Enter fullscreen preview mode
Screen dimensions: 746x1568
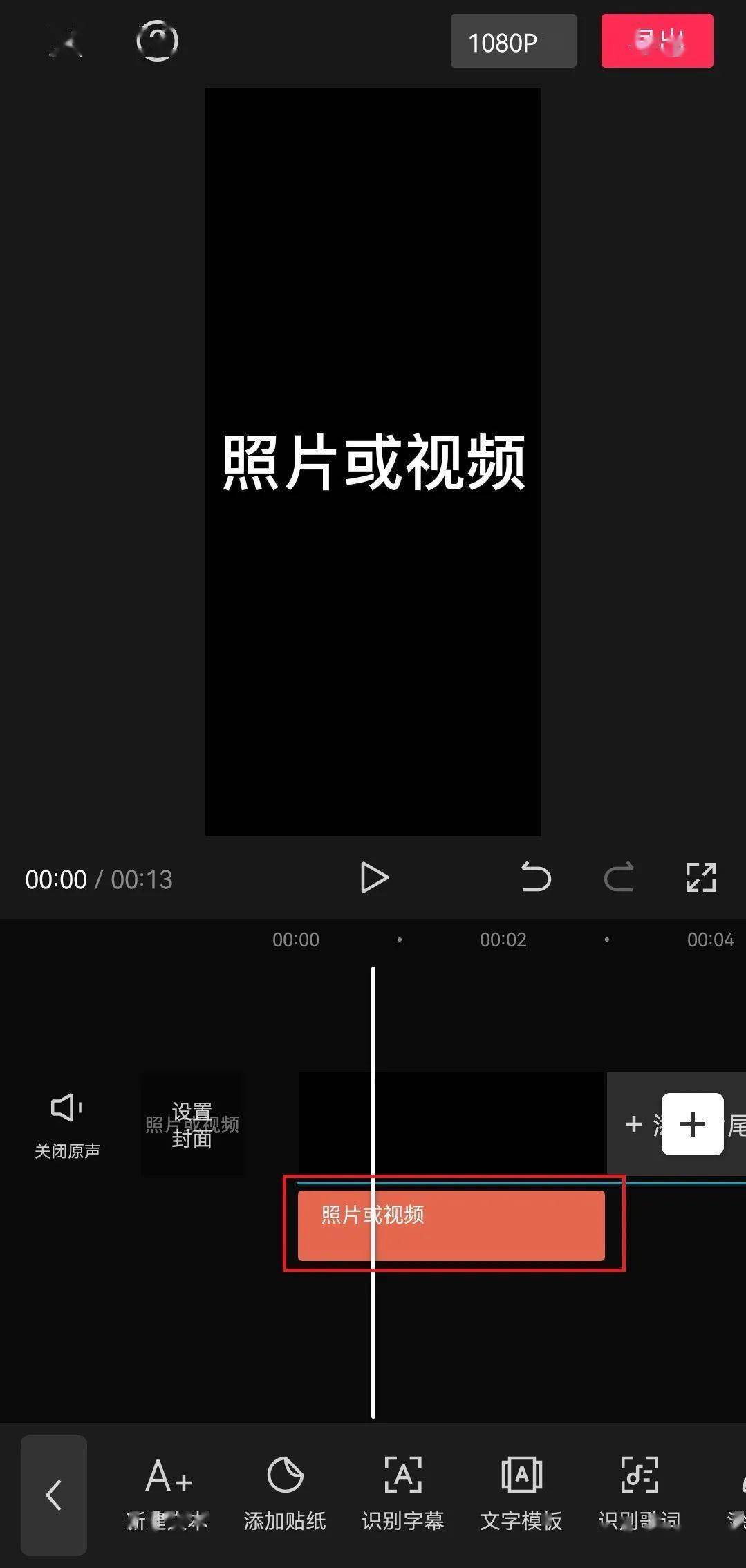pos(700,878)
